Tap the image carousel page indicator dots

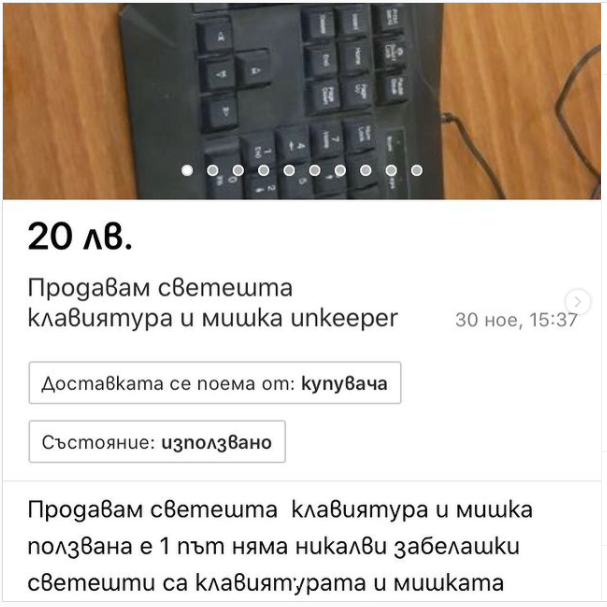coord(301,170)
